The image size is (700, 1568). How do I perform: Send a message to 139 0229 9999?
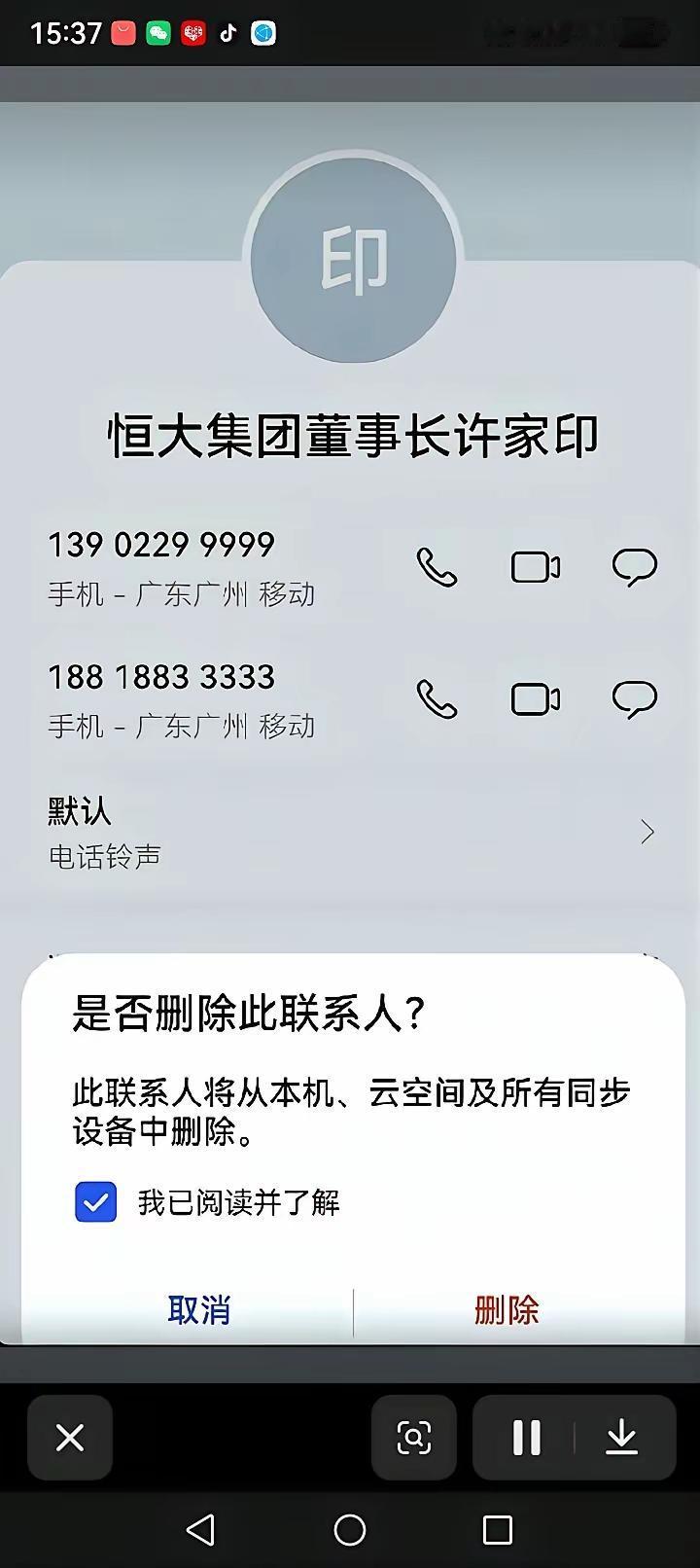pyautogui.click(x=634, y=565)
